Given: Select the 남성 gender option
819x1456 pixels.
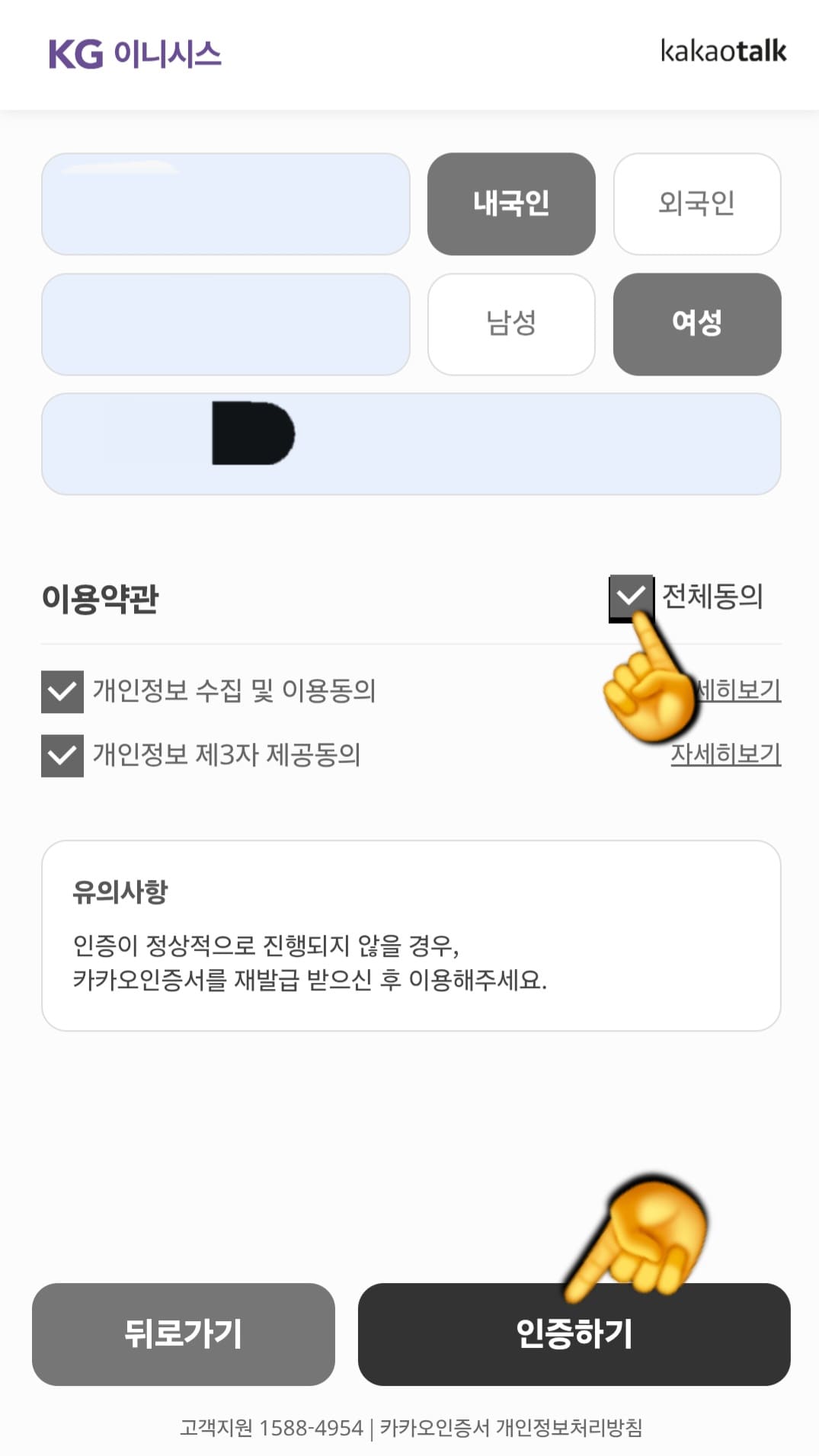Looking at the screenshot, I should coord(511,324).
